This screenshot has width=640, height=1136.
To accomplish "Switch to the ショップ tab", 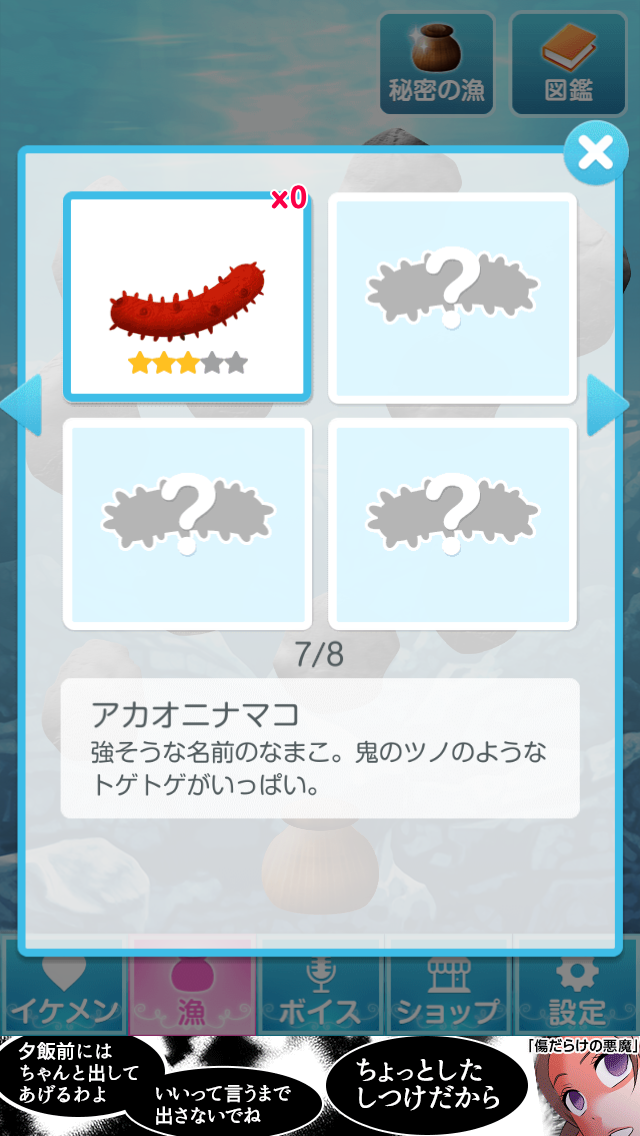I will [x=447, y=990].
